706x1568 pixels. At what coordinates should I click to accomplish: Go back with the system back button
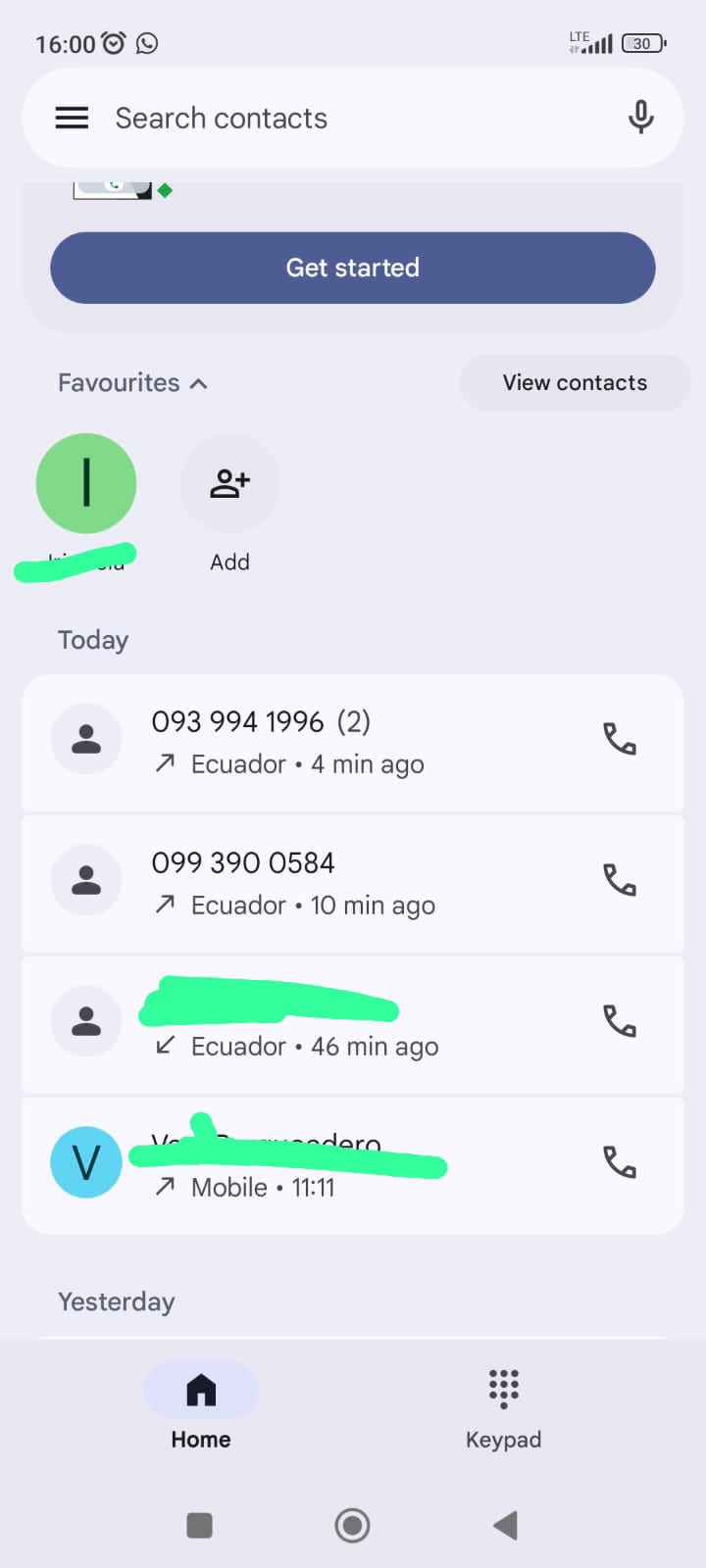pyautogui.click(x=505, y=1525)
